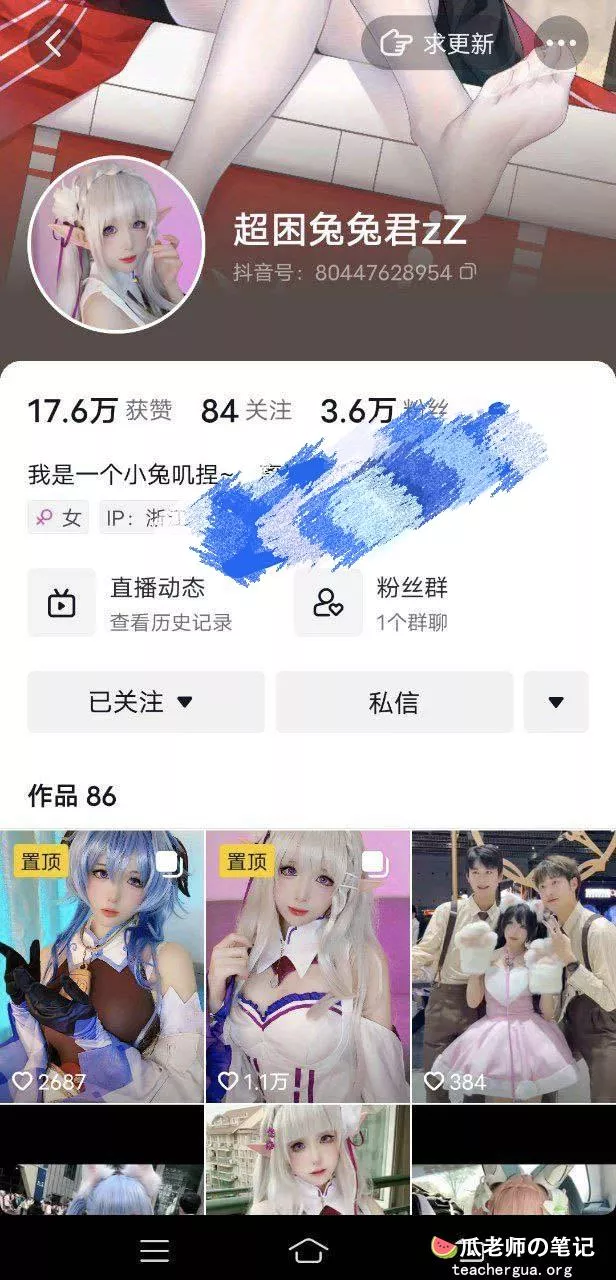
Task: View the 84 关注 following list
Action: (x=246, y=410)
